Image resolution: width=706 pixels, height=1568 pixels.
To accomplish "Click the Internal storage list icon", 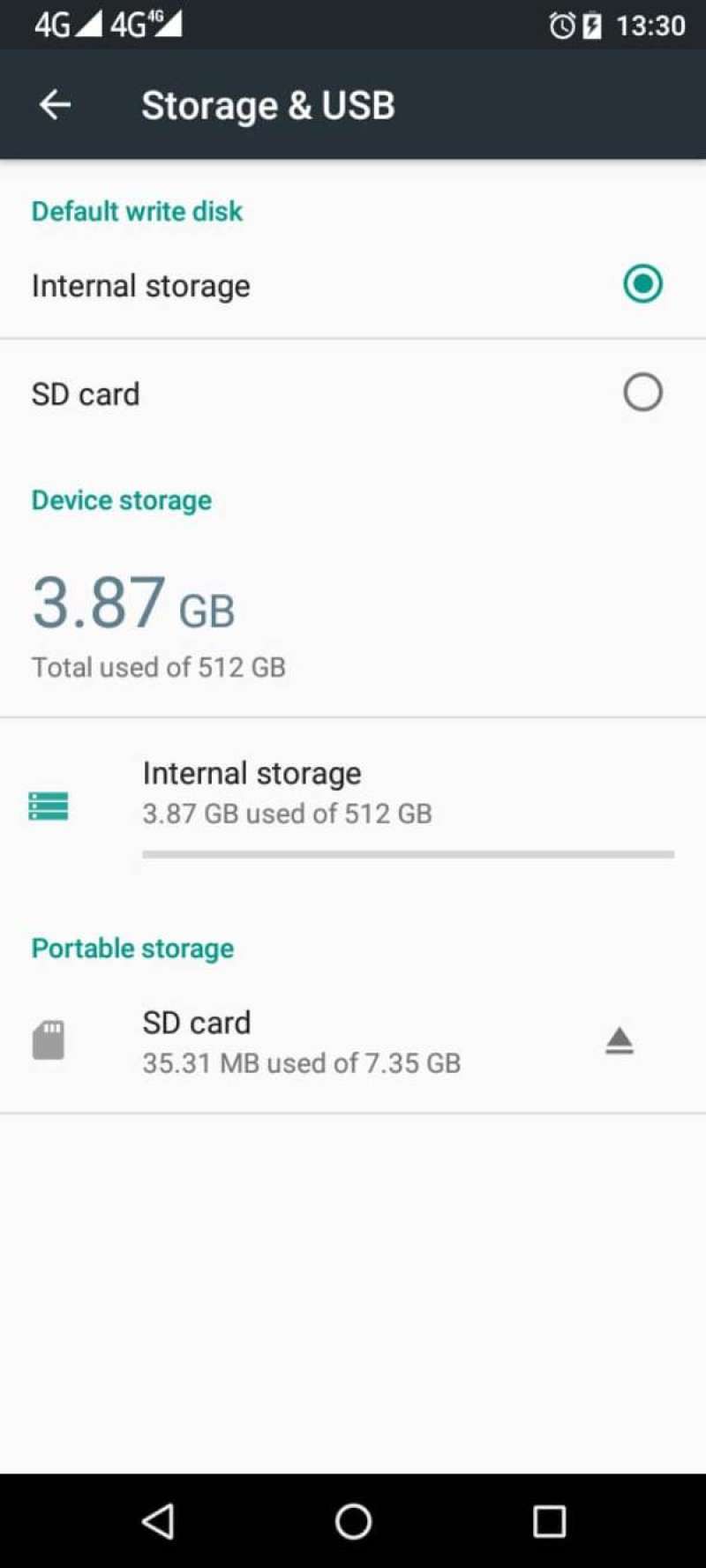I will coord(48,805).
